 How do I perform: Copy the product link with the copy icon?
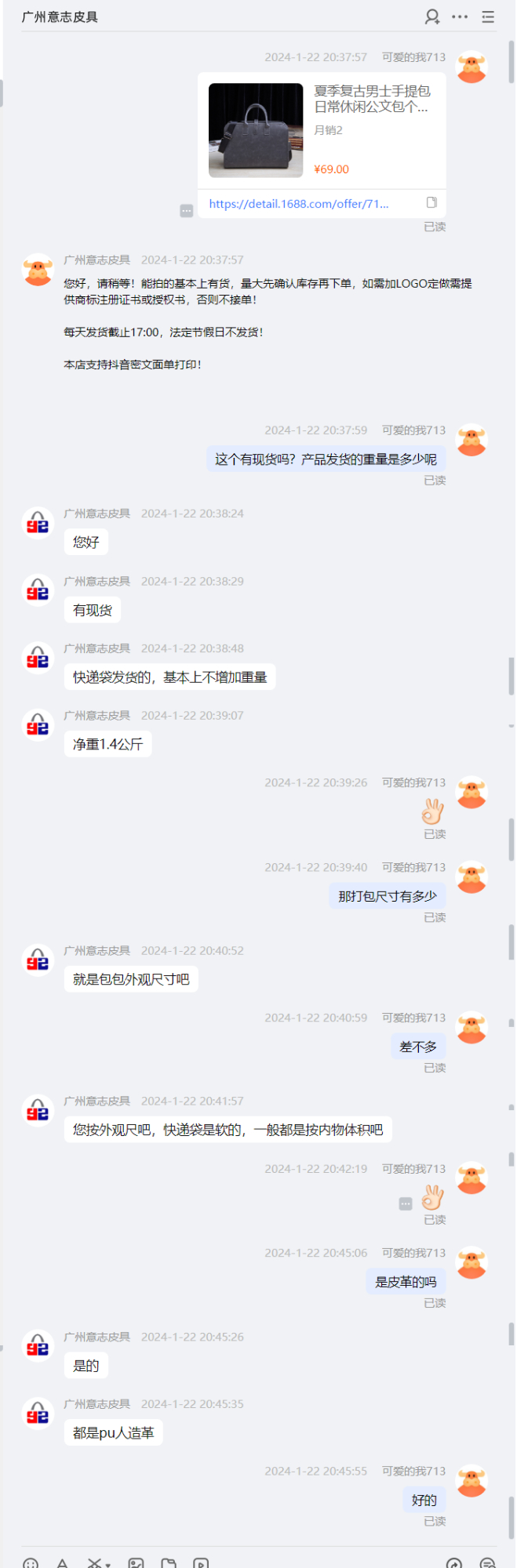pos(431,203)
